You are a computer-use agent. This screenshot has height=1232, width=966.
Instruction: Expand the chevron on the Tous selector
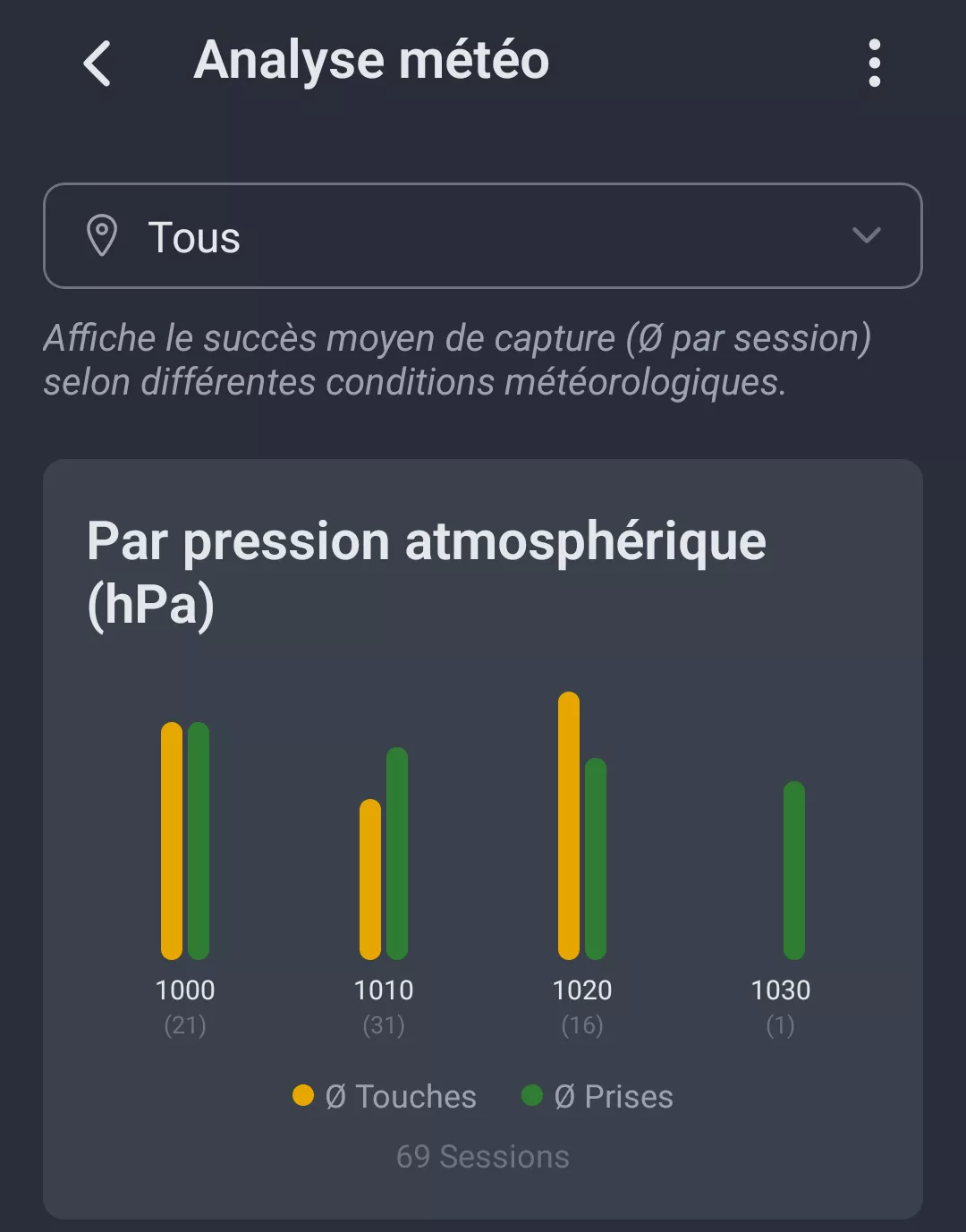pyautogui.click(x=864, y=236)
